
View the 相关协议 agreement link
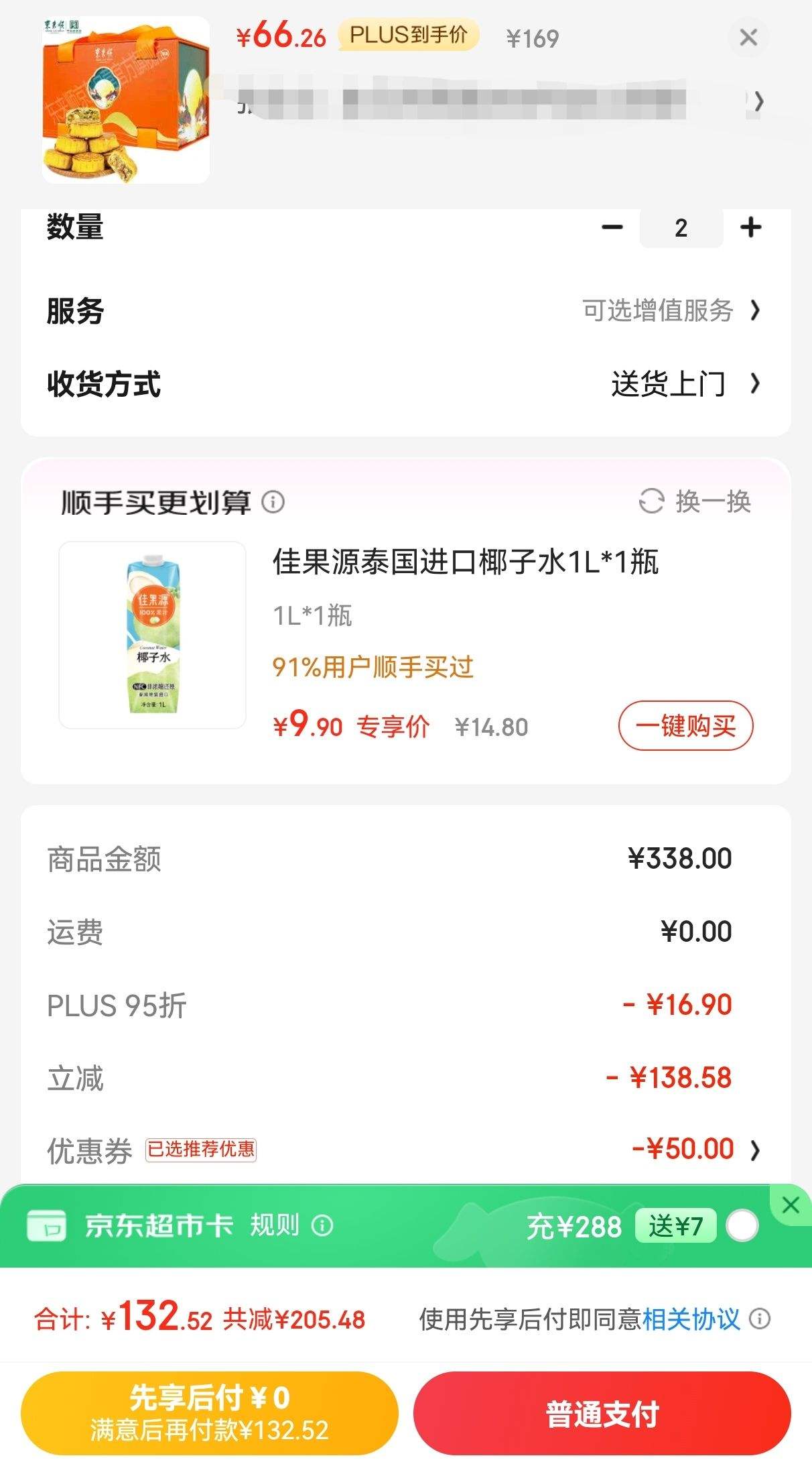(x=691, y=1321)
